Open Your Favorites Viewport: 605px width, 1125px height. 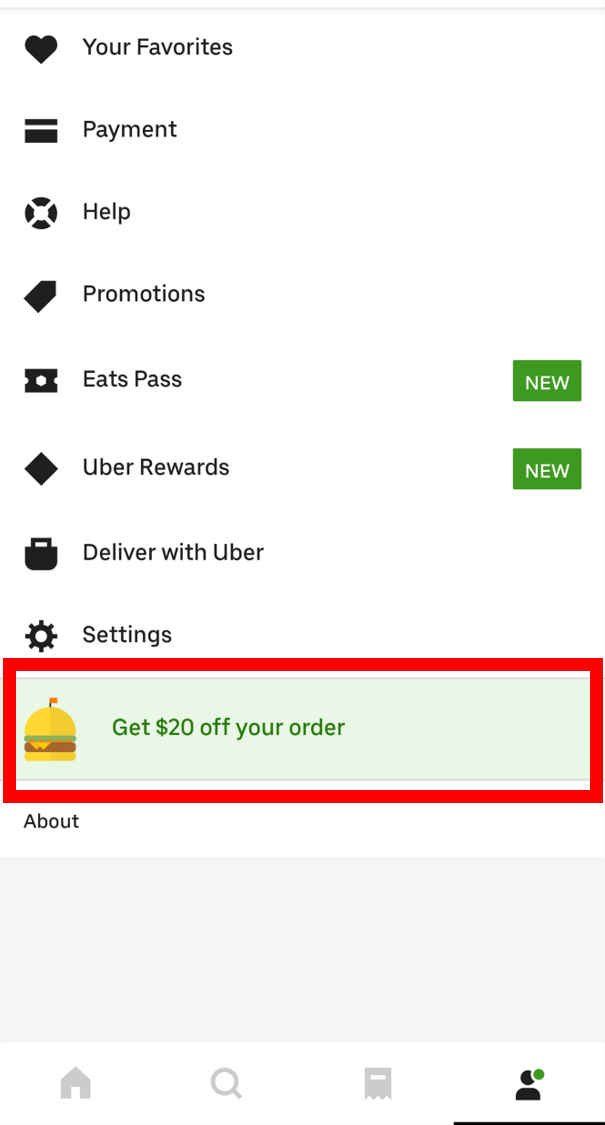[302, 48]
